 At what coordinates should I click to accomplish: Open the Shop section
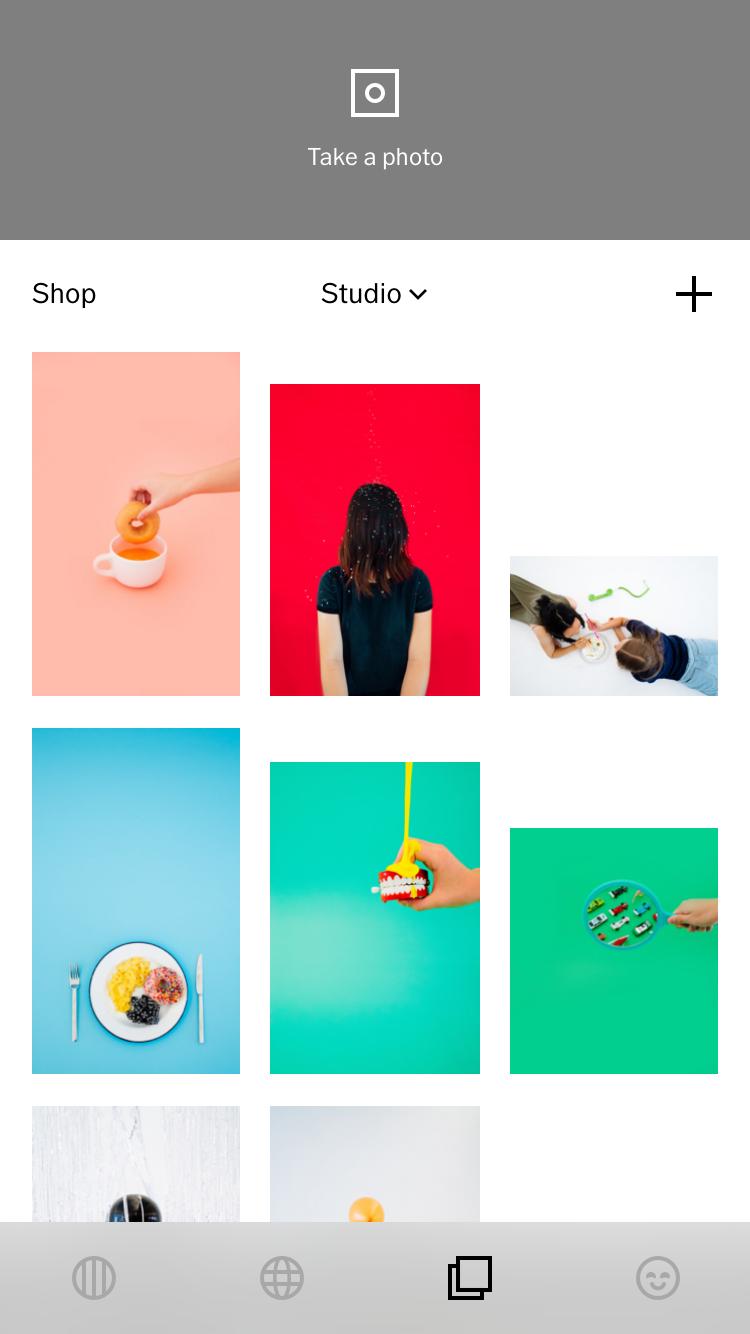[x=63, y=294]
